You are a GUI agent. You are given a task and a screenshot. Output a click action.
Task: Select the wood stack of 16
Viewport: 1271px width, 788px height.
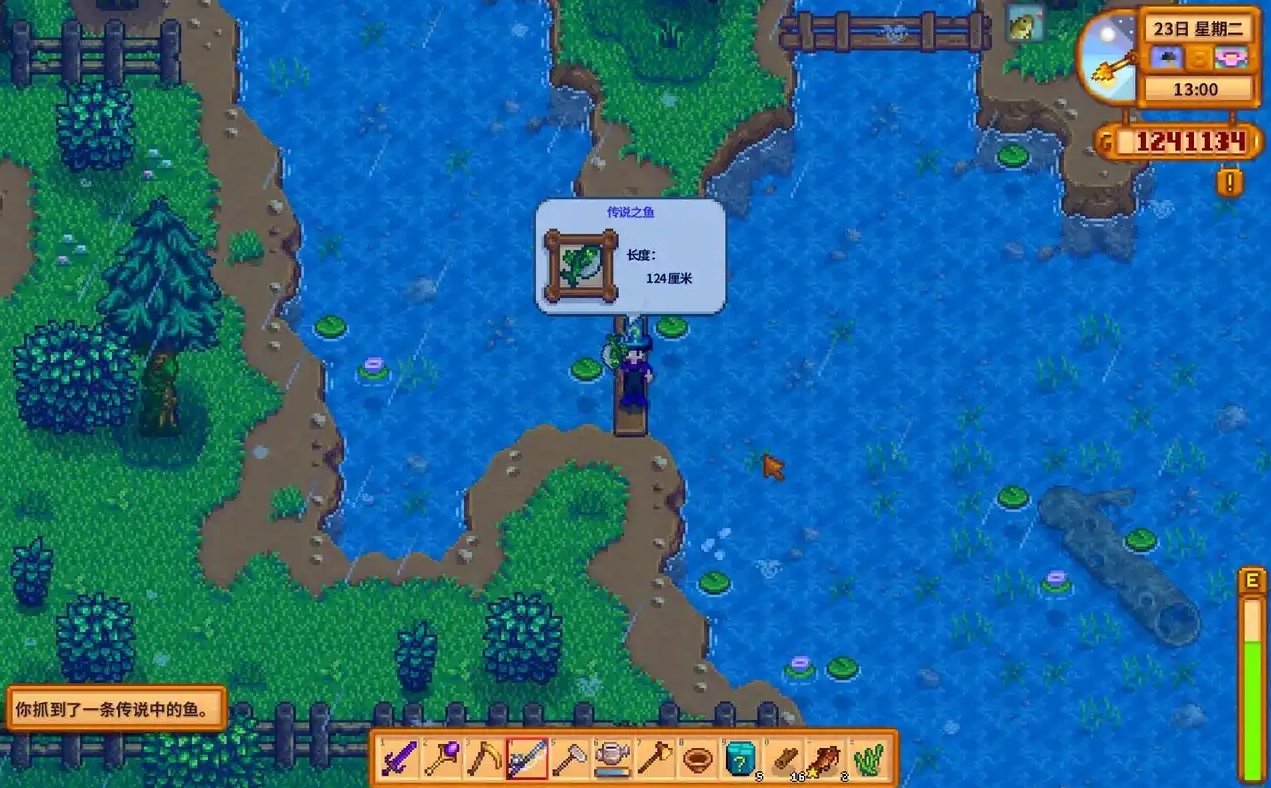tap(785, 759)
